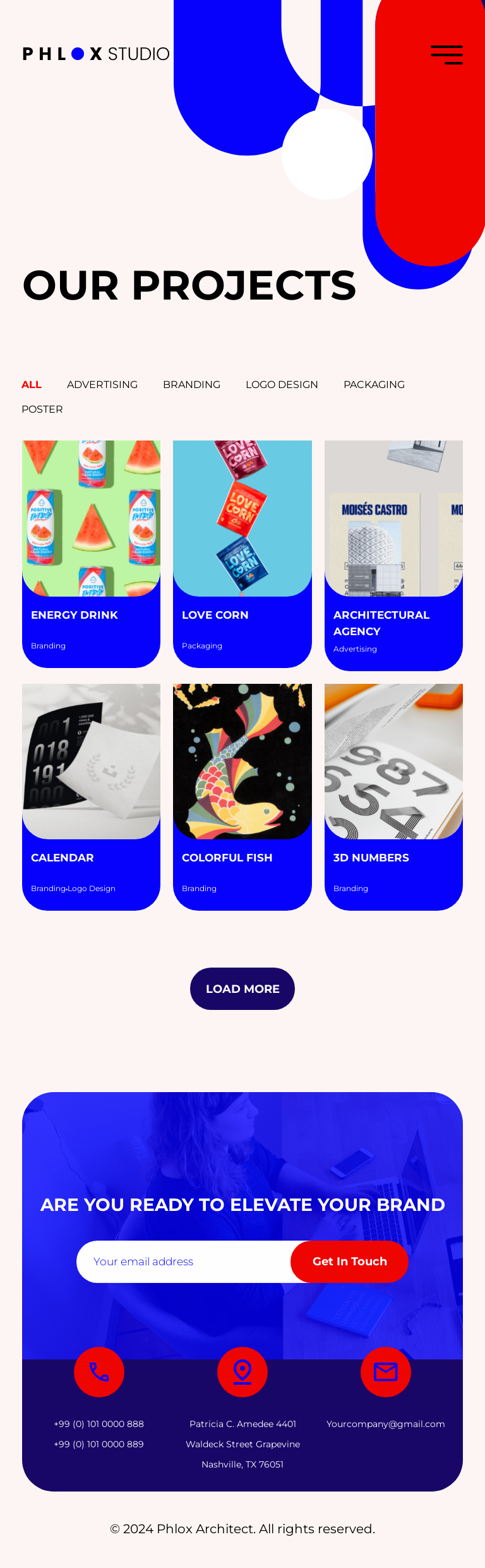
Task: Open the hamburger menu
Action: tap(446, 54)
